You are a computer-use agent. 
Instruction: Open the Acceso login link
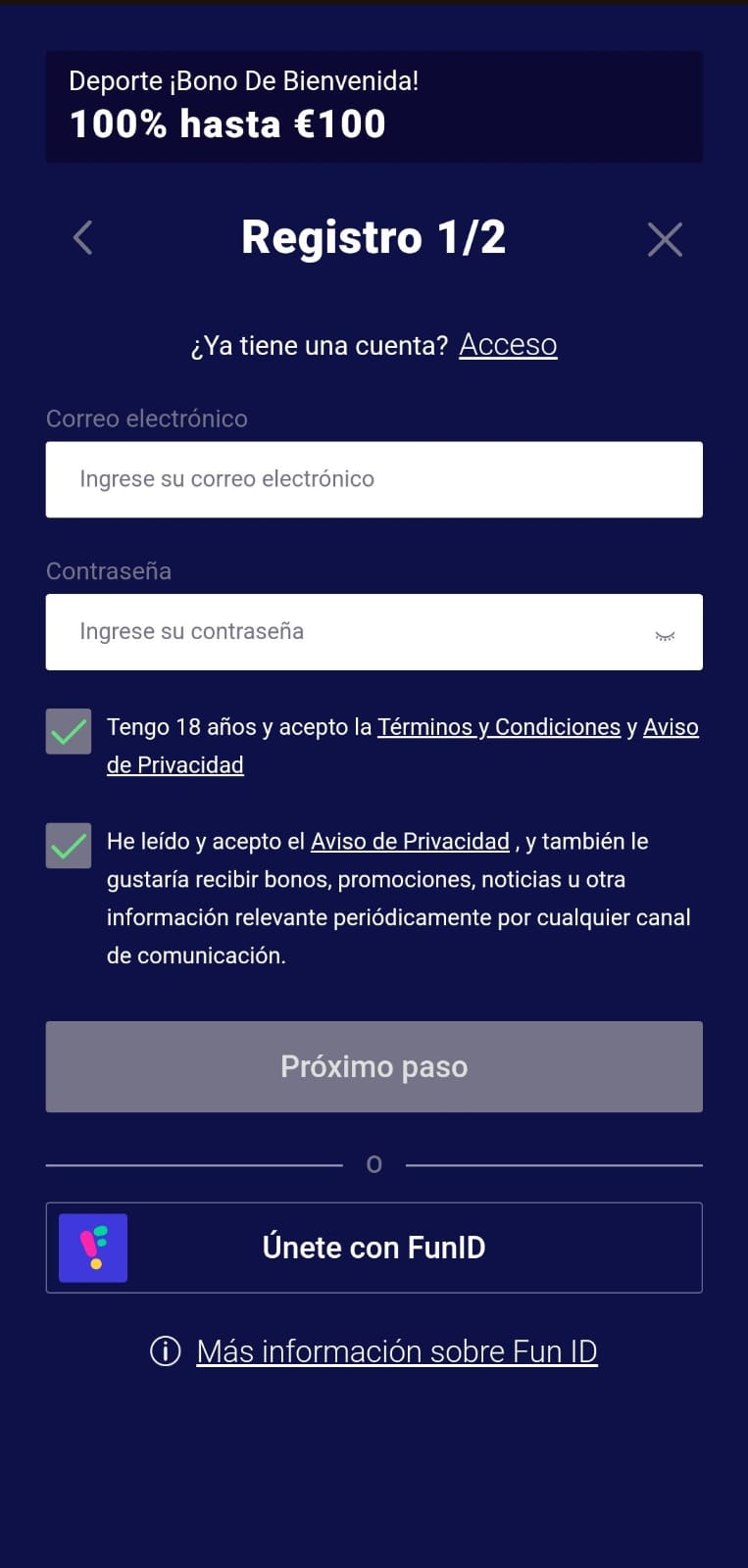(508, 345)
